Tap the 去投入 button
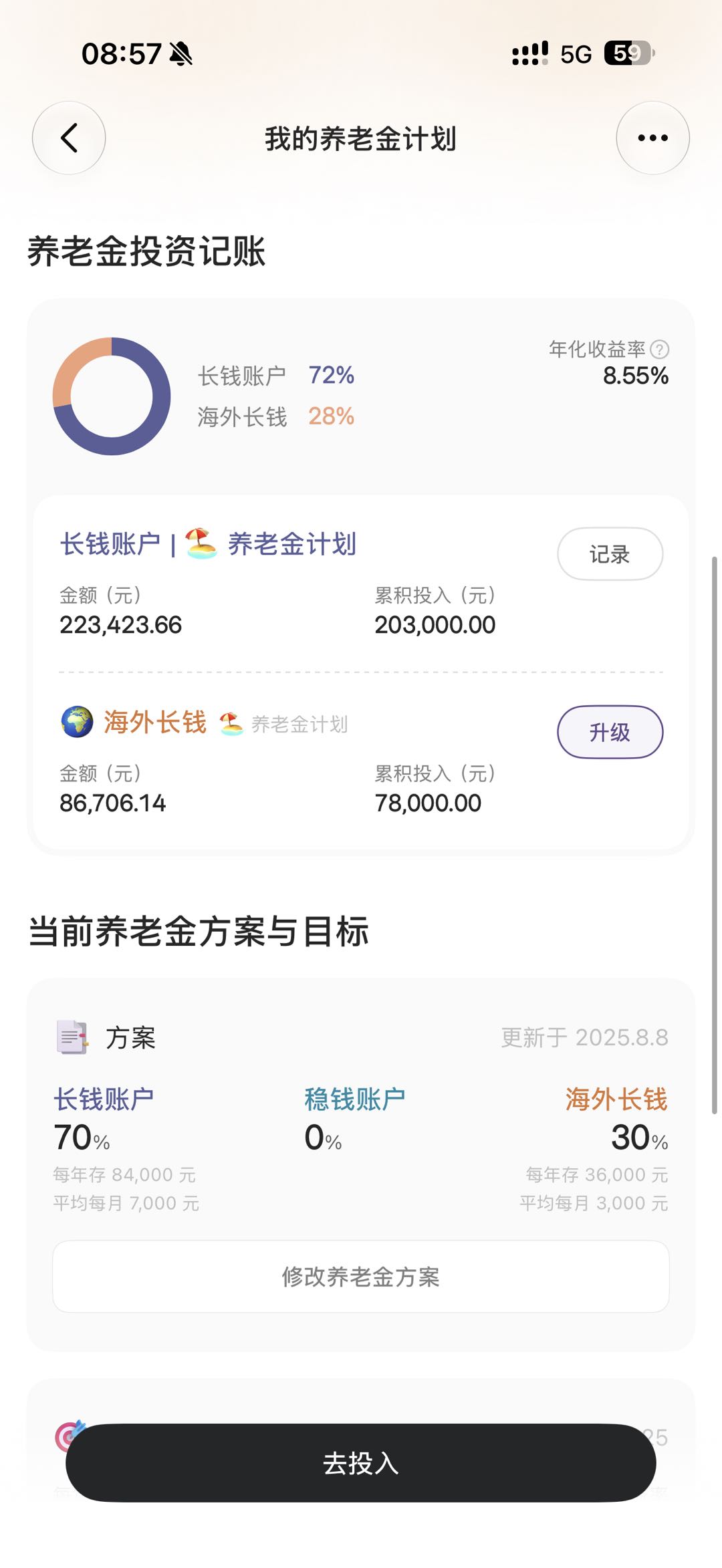This screenshot has width=722, height=1568. click(361, 1463)
